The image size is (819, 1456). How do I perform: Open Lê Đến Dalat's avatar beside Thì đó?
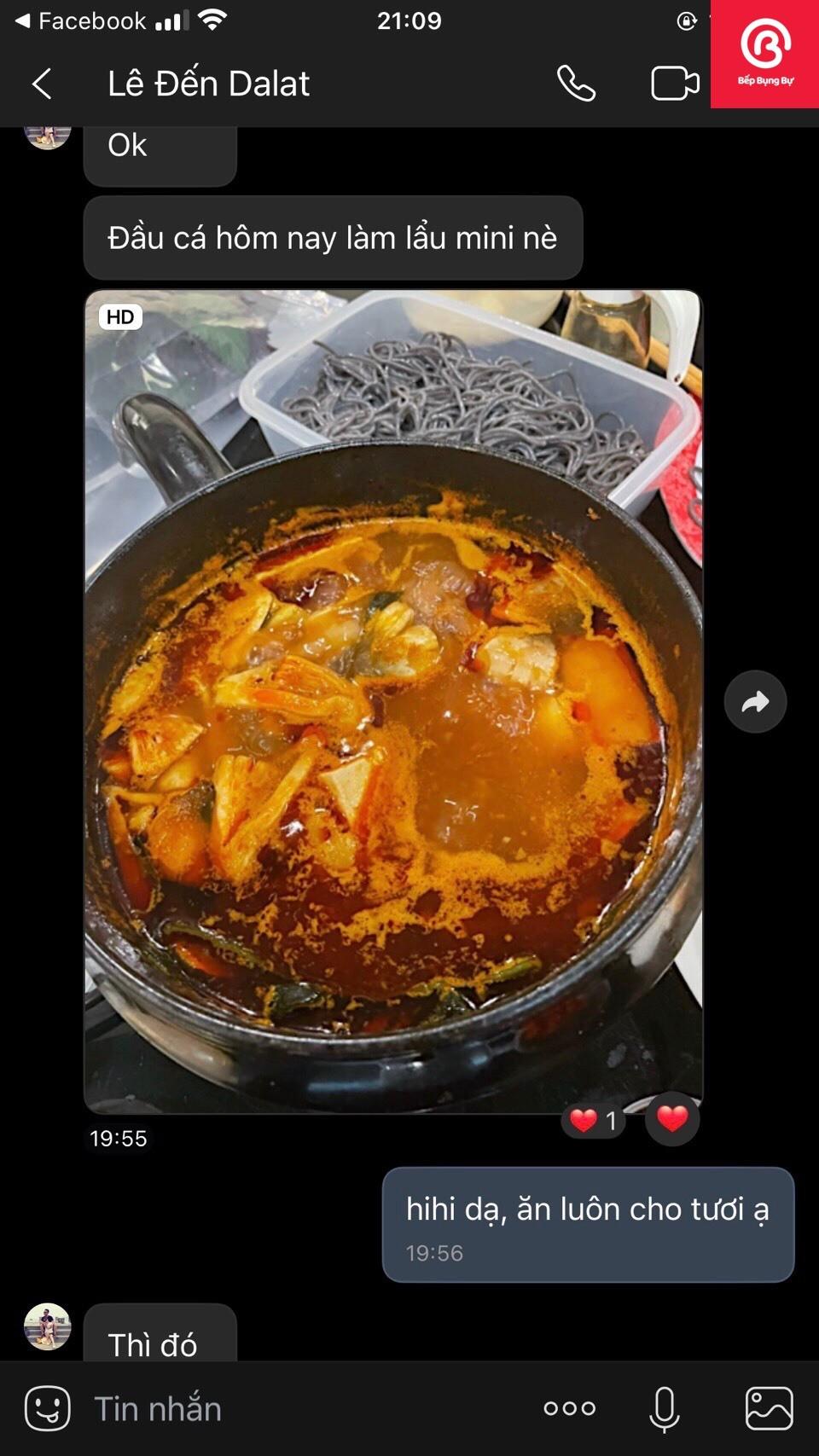point(48,1326)
